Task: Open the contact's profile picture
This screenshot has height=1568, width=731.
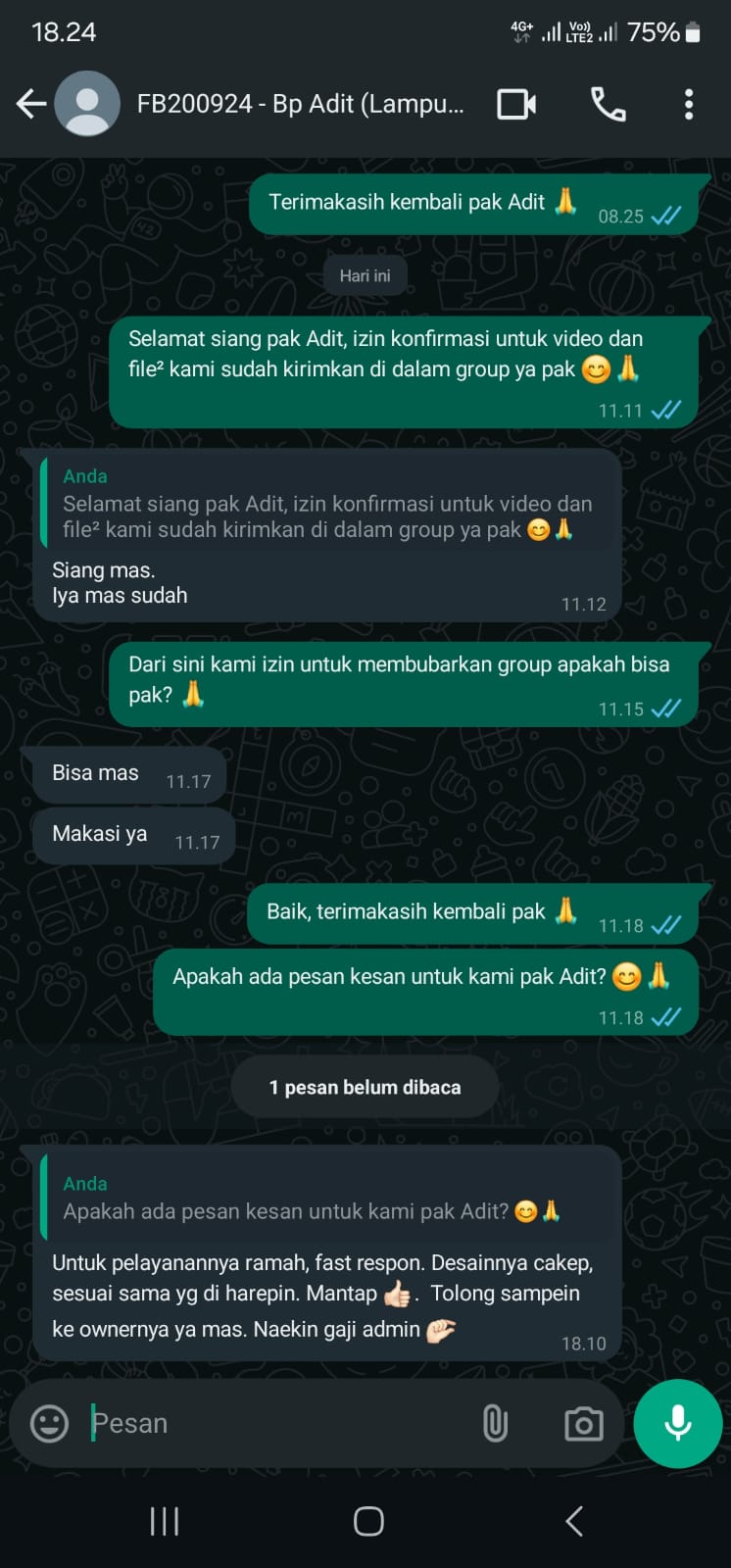Action: tap(87, 104)
